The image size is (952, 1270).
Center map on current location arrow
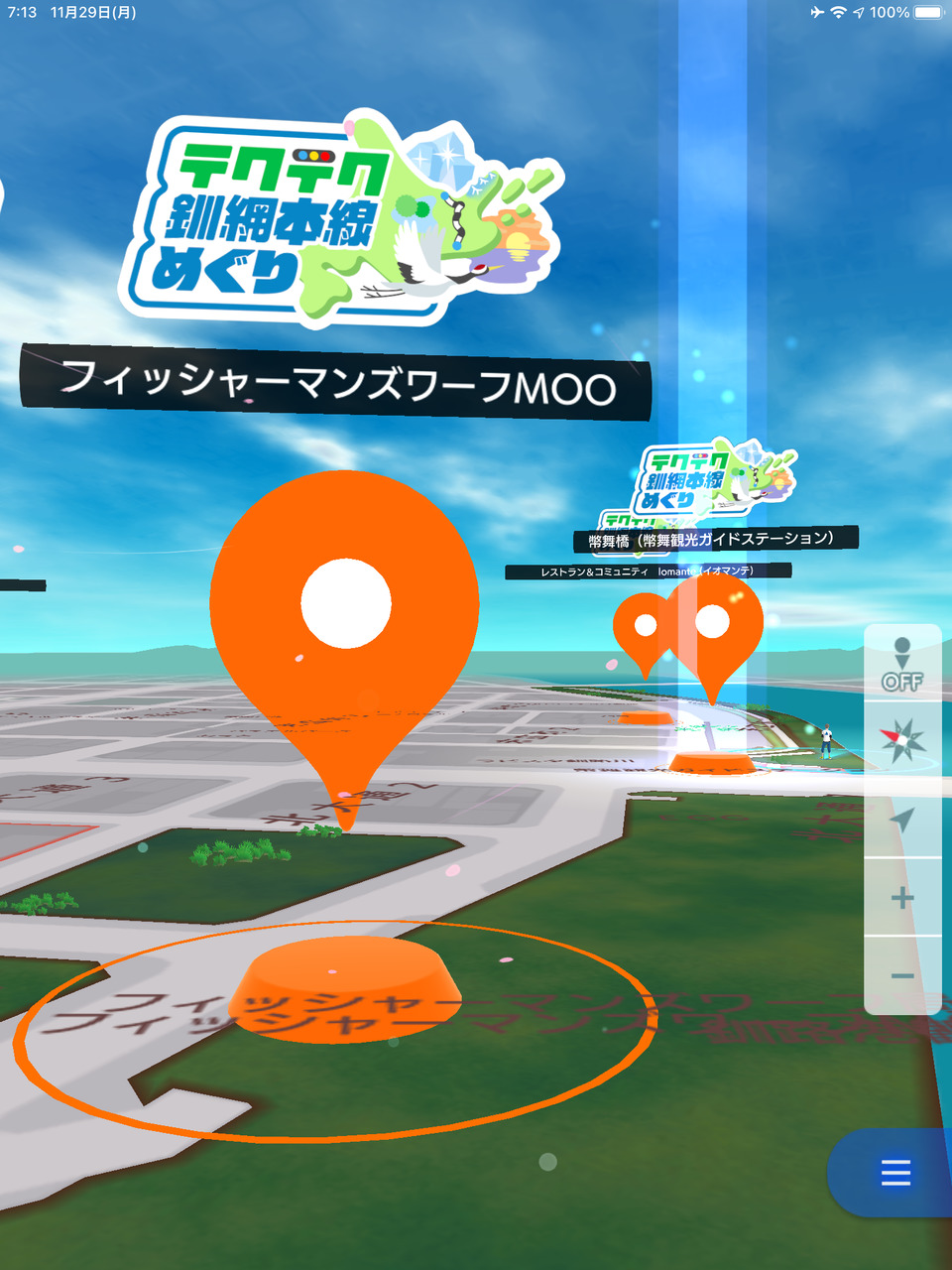902,819
